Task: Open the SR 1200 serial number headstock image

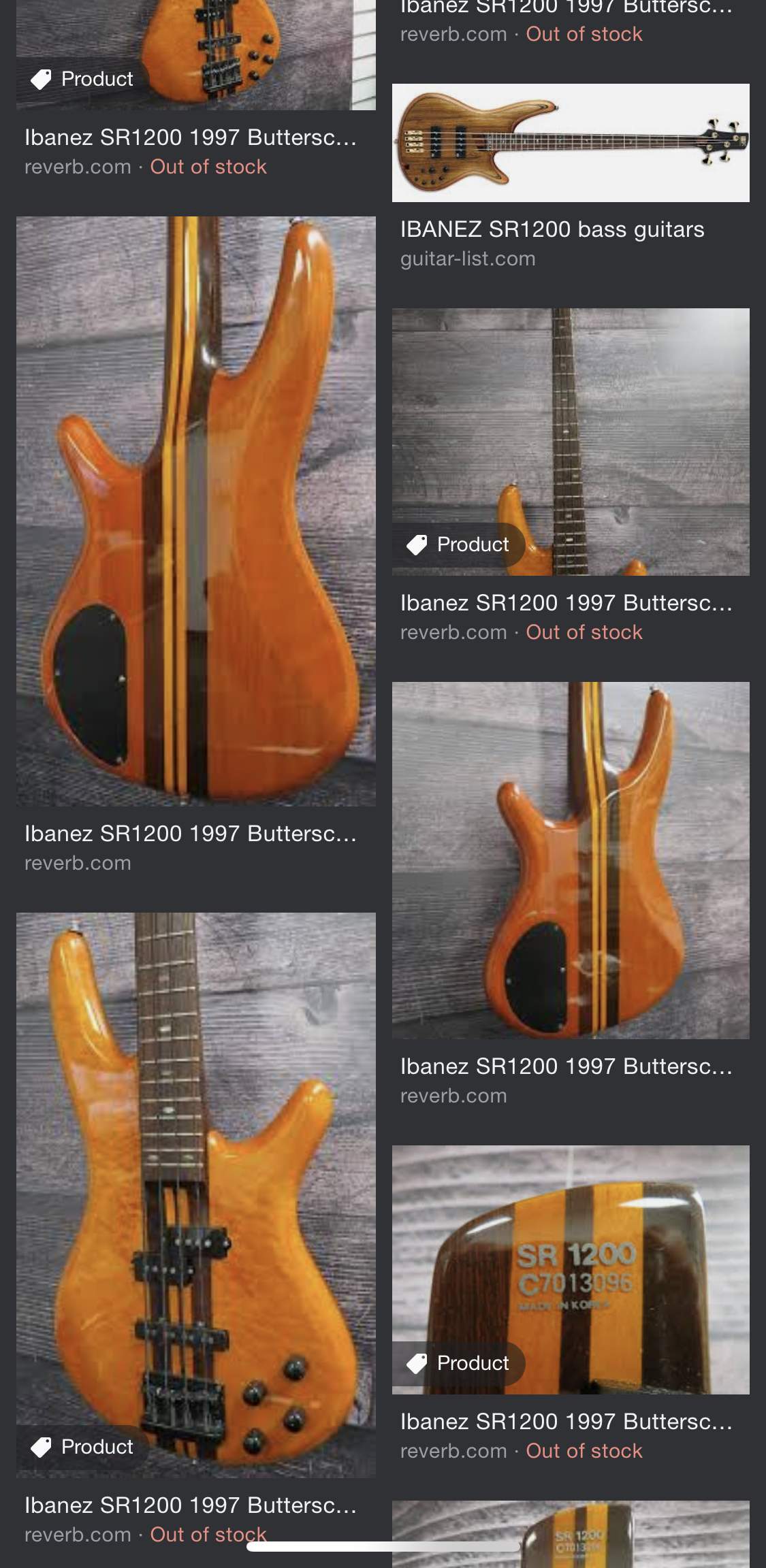Action: 571,1270
